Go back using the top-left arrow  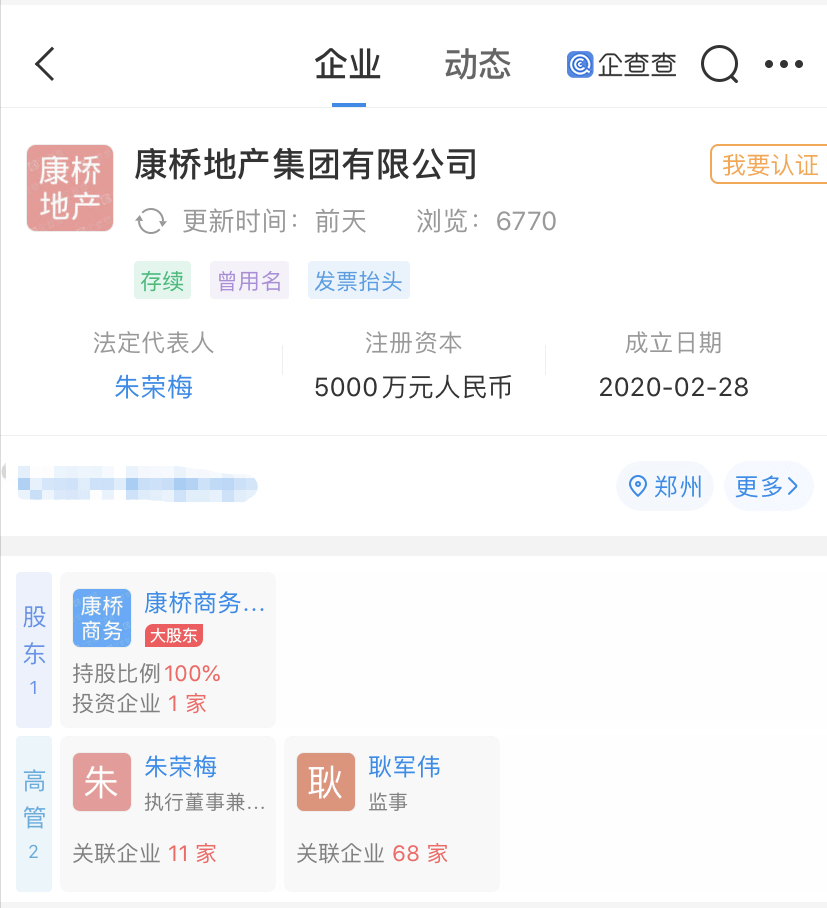45,64
